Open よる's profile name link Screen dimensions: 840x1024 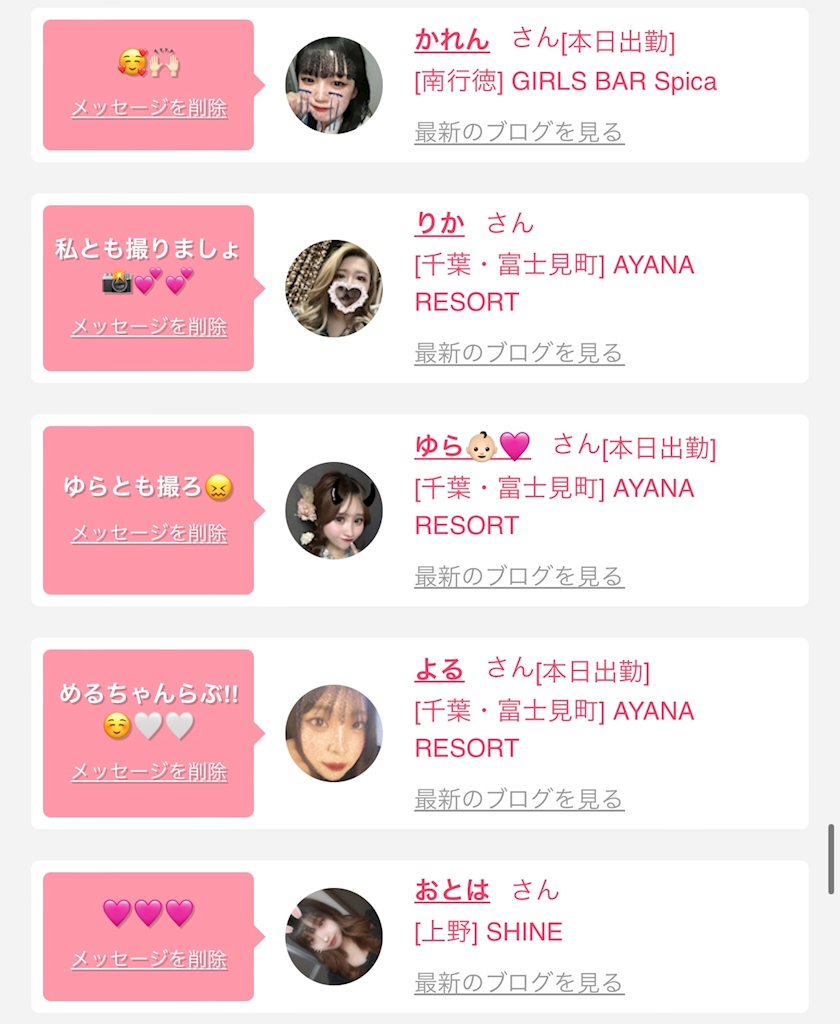point(440,669)
